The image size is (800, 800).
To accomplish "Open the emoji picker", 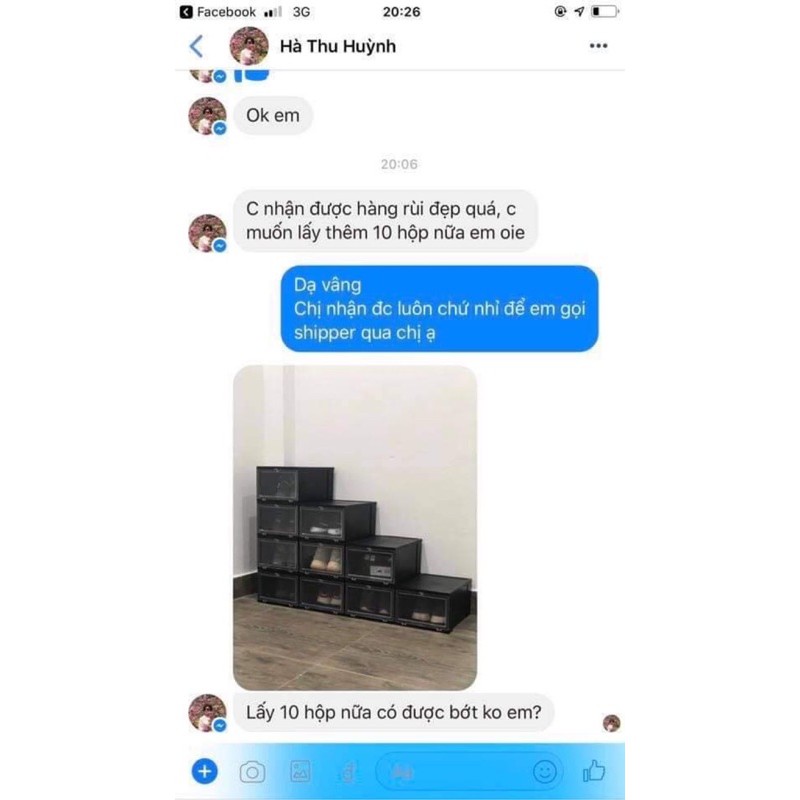I will 544,771.
